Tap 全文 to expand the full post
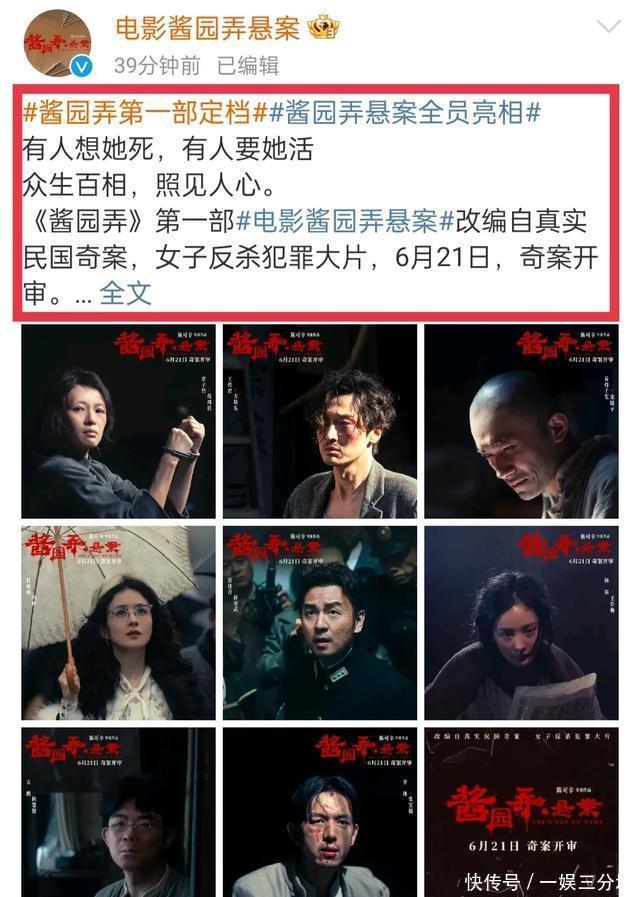This screenshot has height=897, width=640. pyautogui.click(x=126, y=293)
